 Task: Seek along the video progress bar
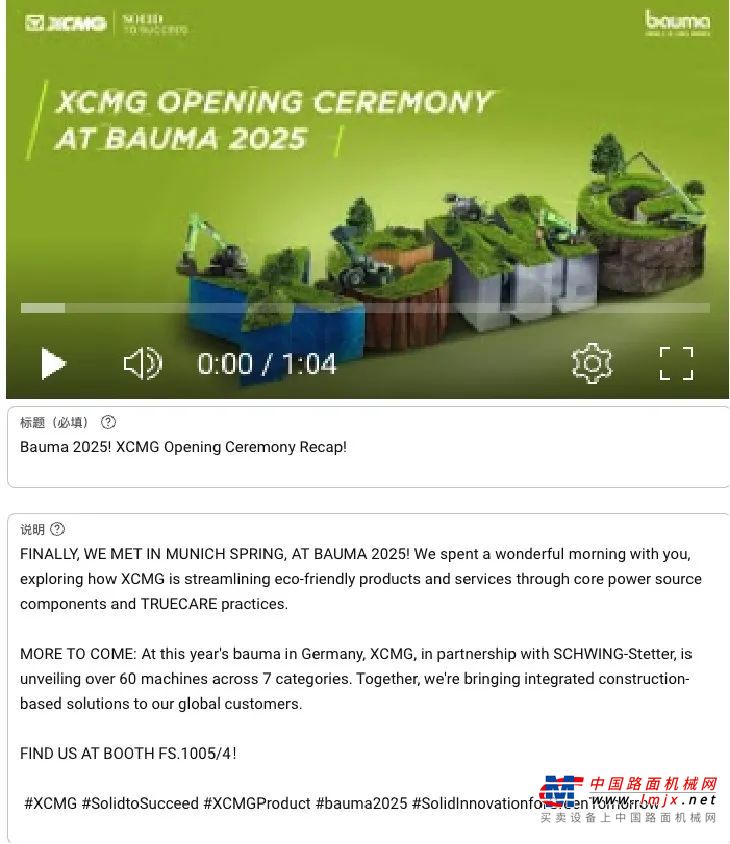pyautogui.click(x=365, y=308)
